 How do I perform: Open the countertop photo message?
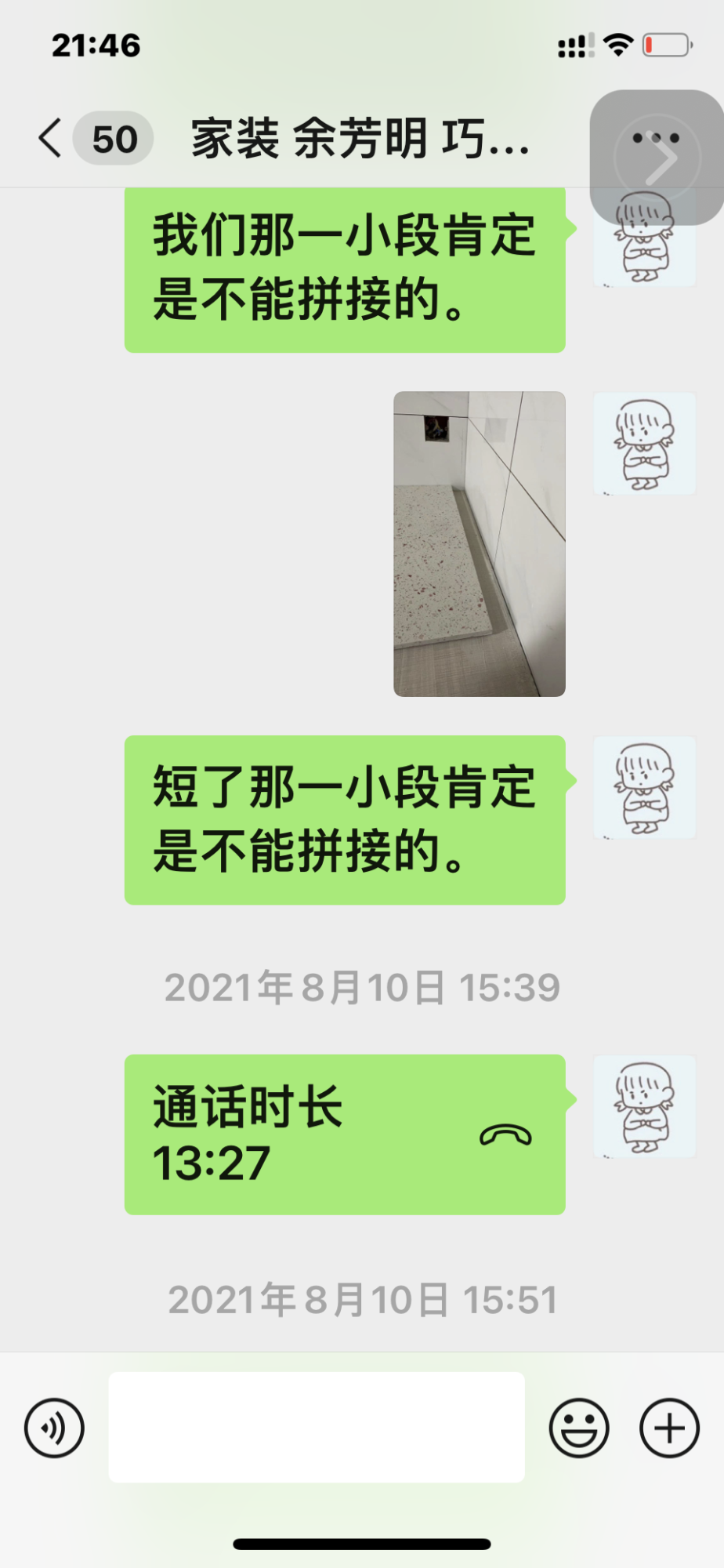(x=479, y=543)
